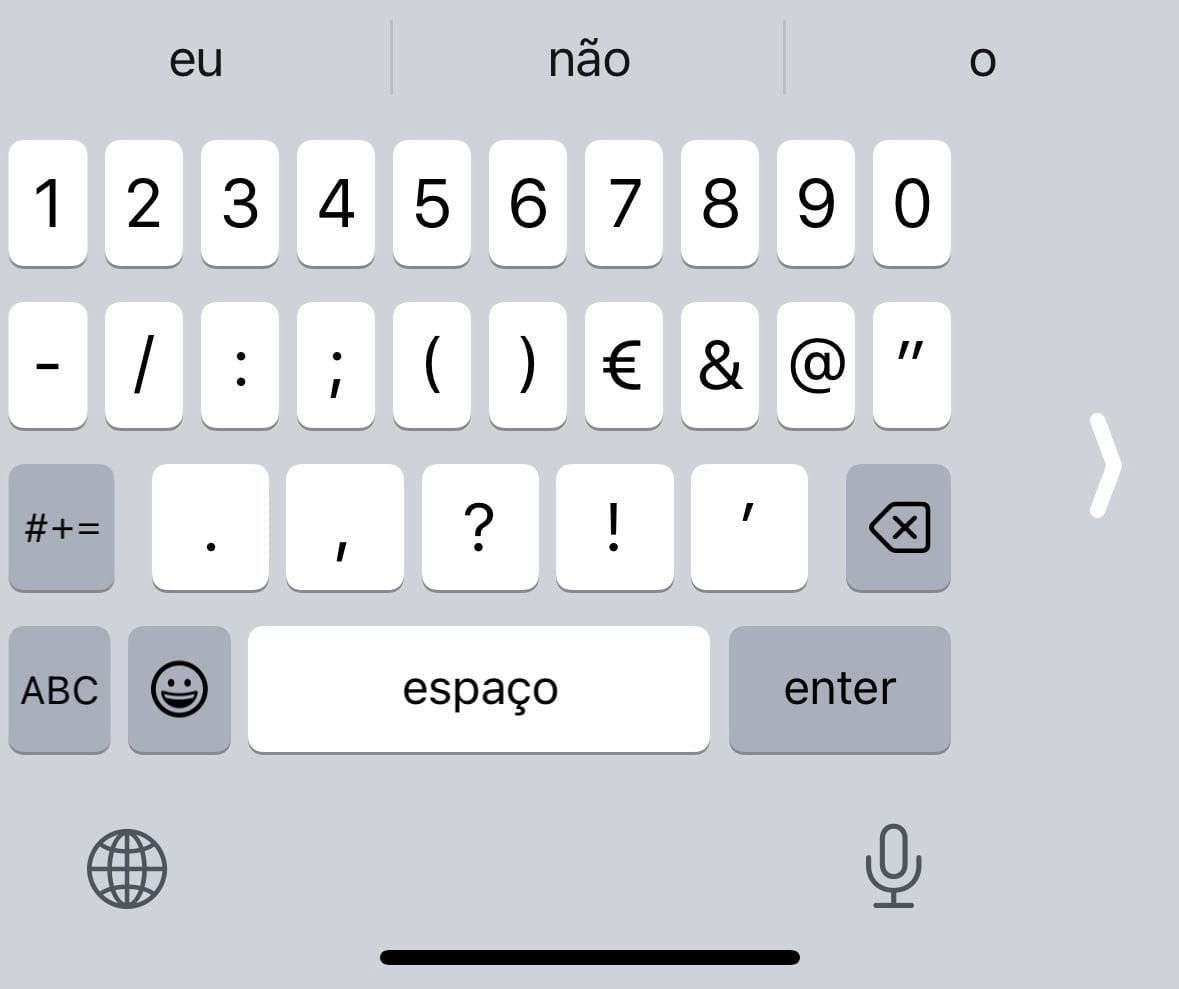Tap the espaço space bar

479,689
